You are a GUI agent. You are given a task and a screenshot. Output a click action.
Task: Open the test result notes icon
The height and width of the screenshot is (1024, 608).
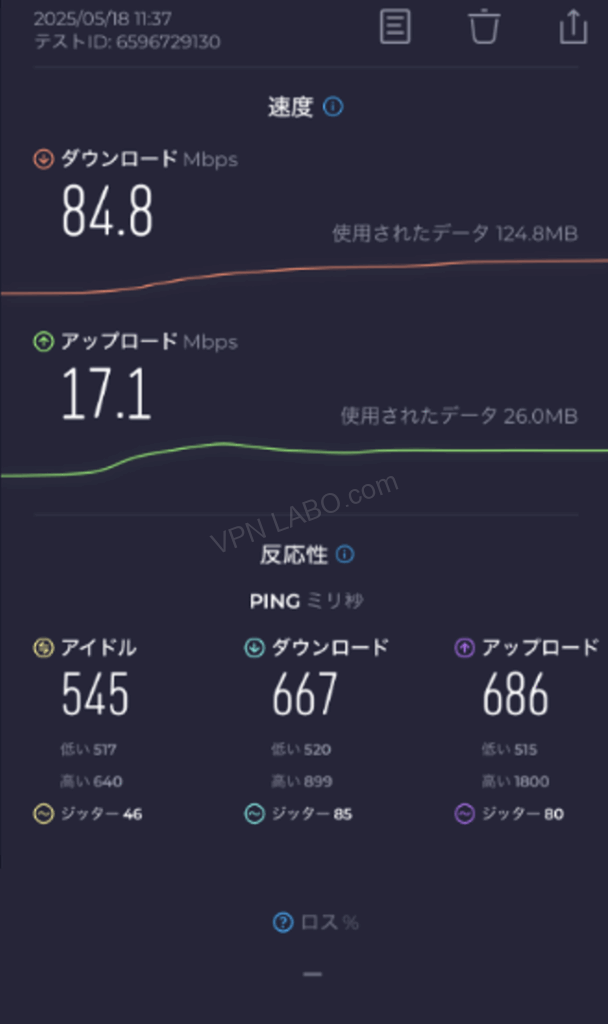point(396,26)
